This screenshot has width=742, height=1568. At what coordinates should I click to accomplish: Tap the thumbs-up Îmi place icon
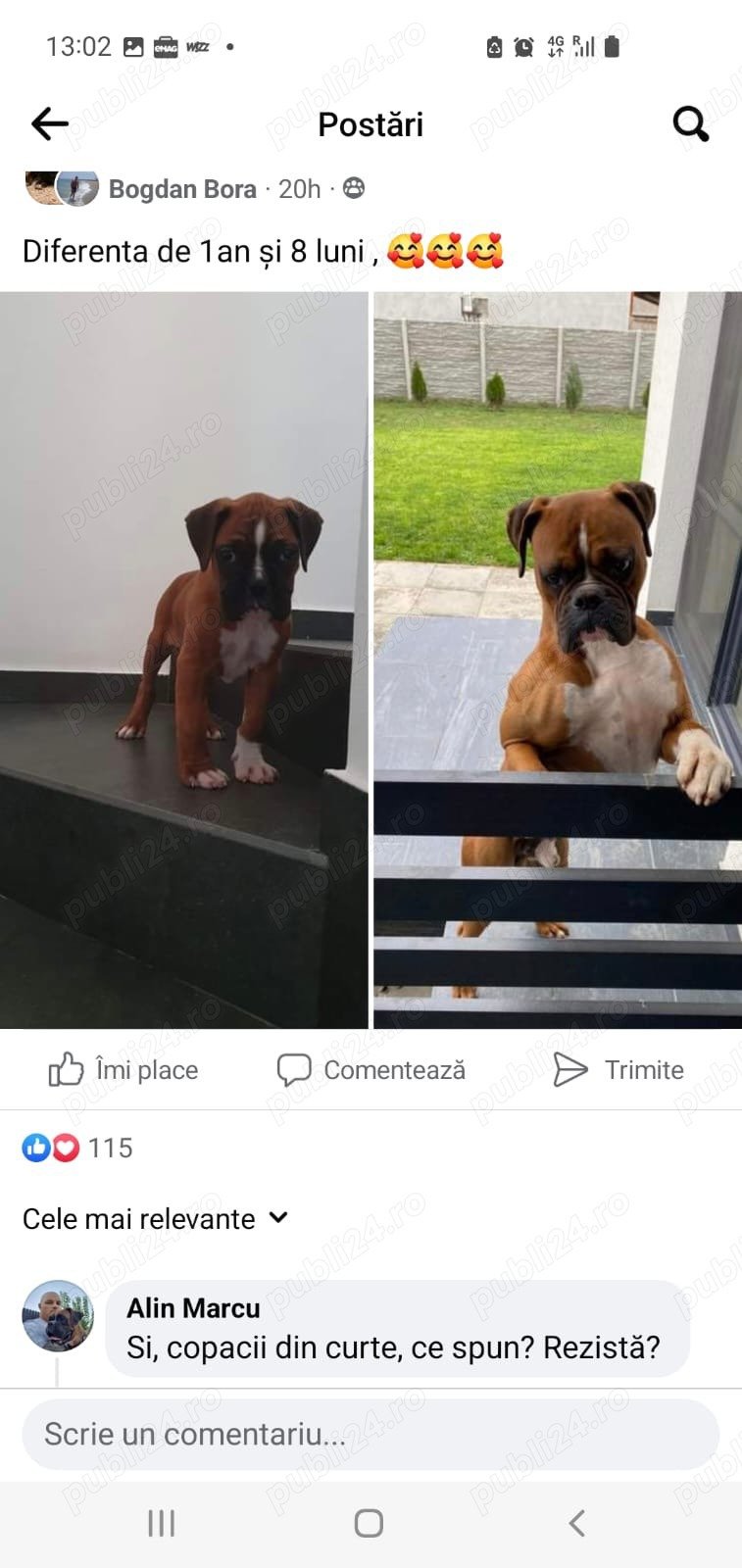point(65,1069)
